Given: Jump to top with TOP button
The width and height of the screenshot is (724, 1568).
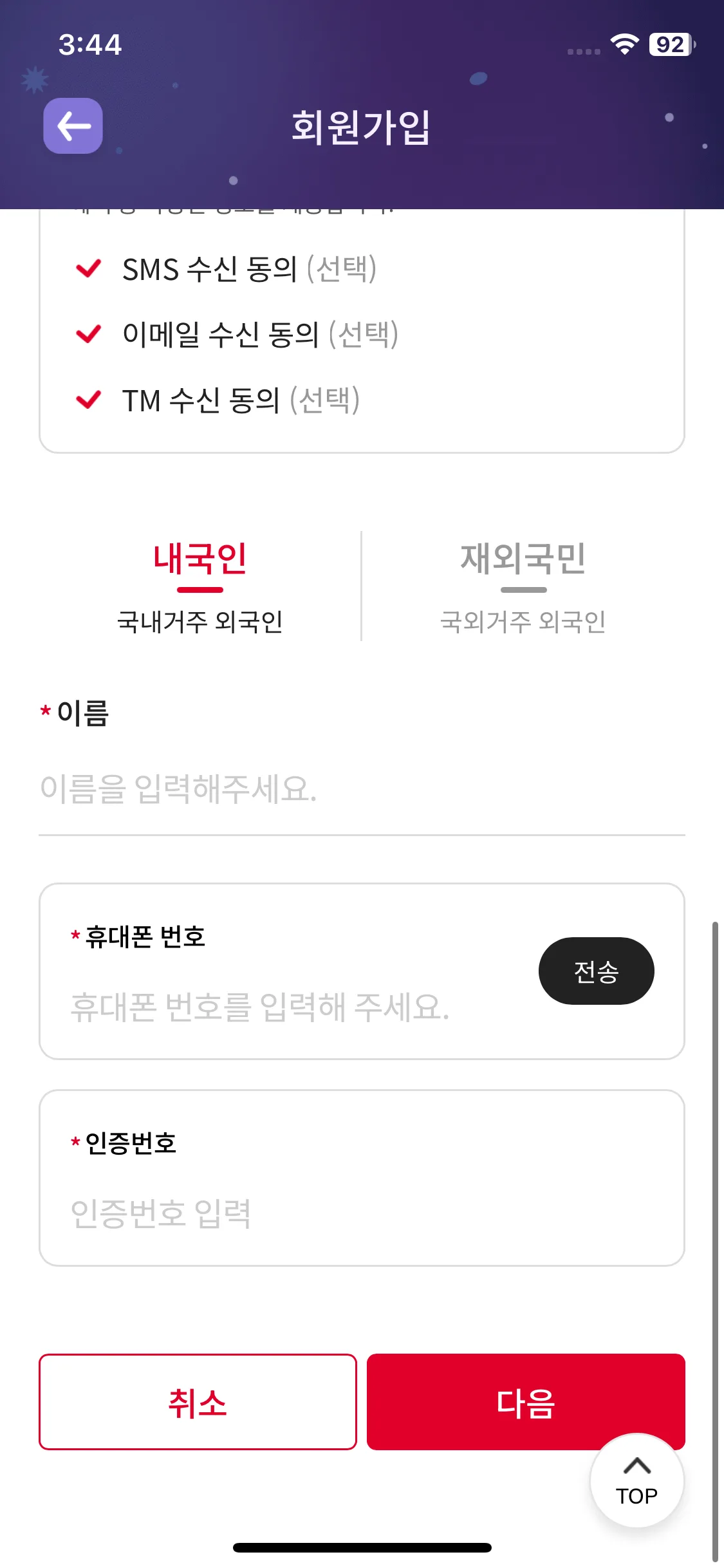Looking at the screenshot, I should [x=636, y=1482].
